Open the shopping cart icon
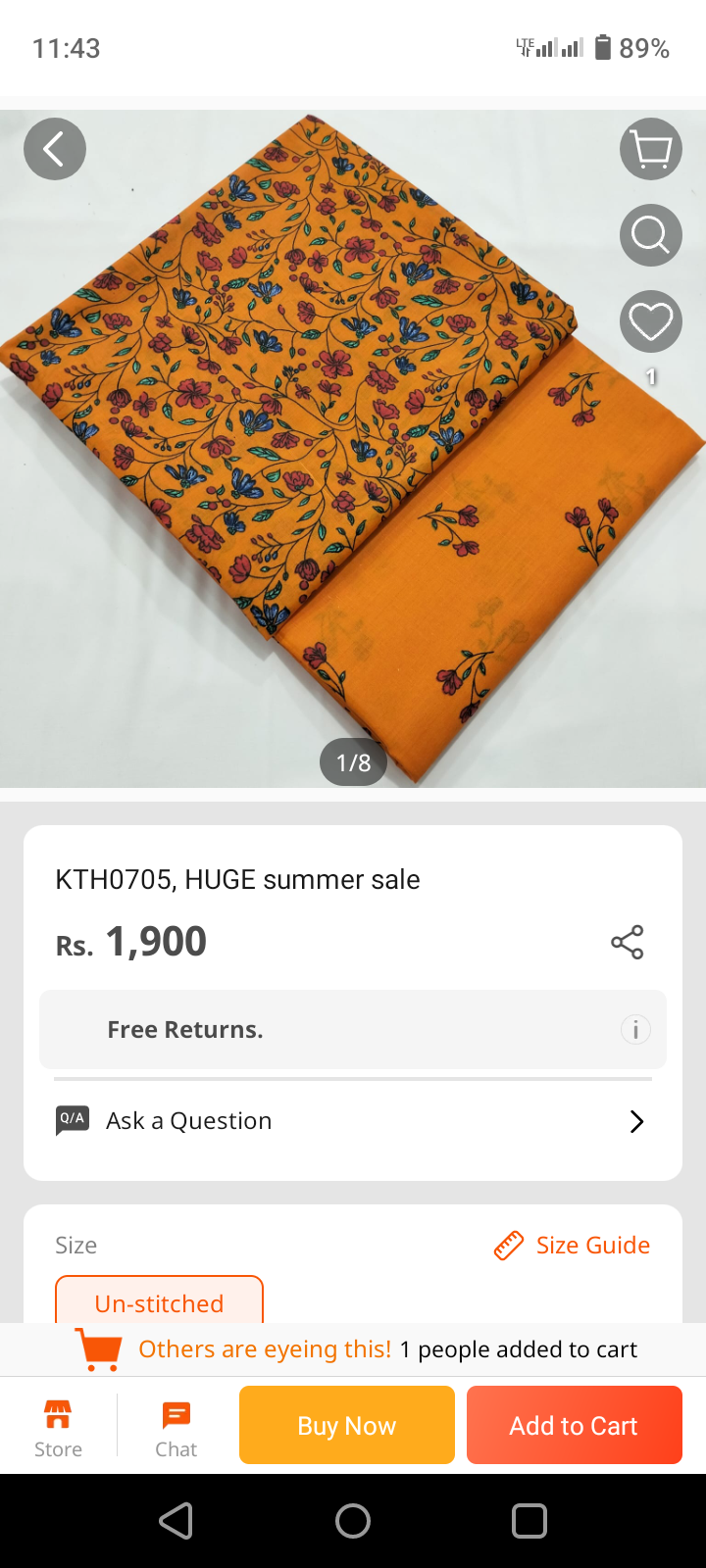 [x=651, y=149]
